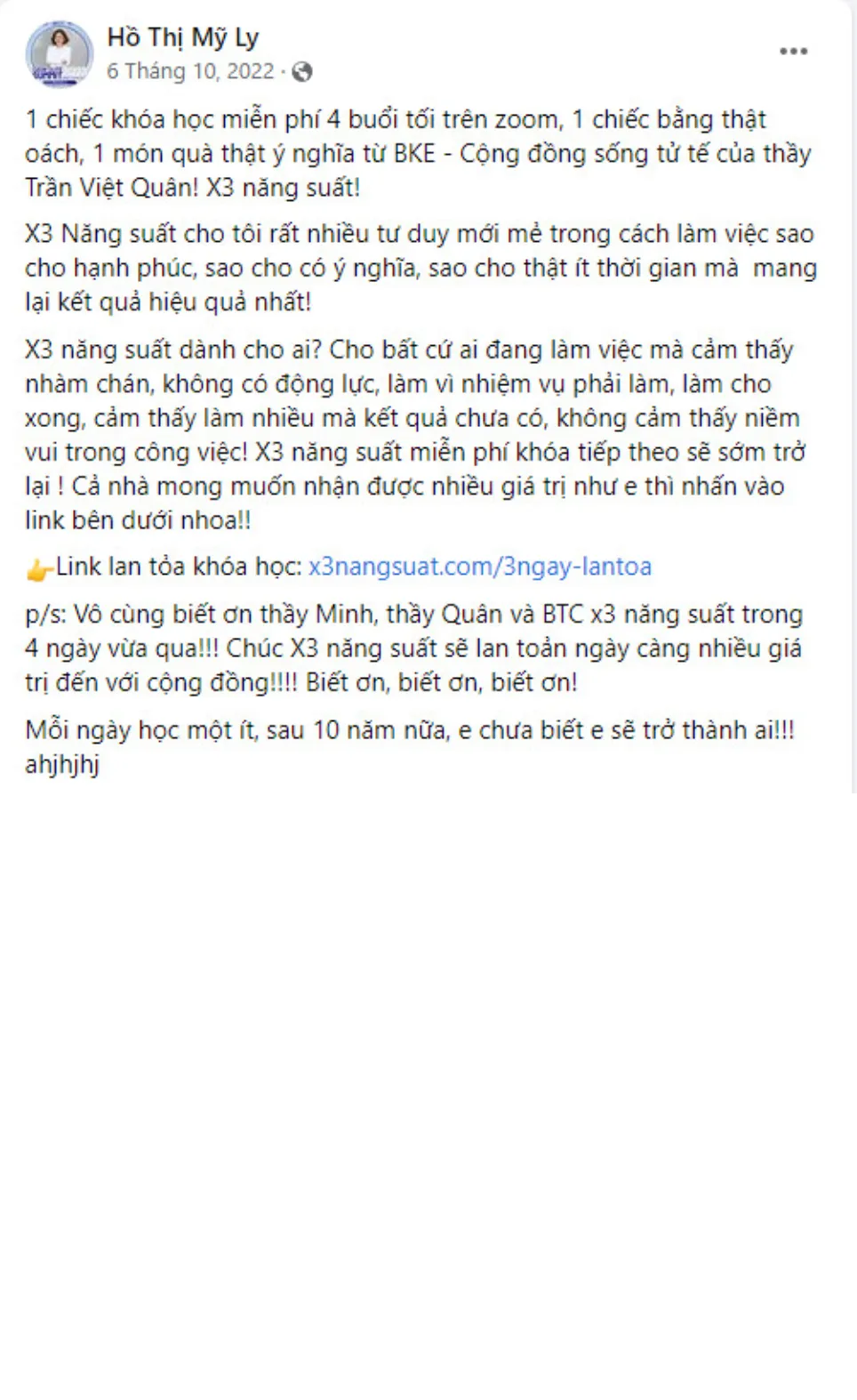Open the x3nangsuat.com/3ngay-lantoa link
Screen dimensions: 857x1400
480,567
